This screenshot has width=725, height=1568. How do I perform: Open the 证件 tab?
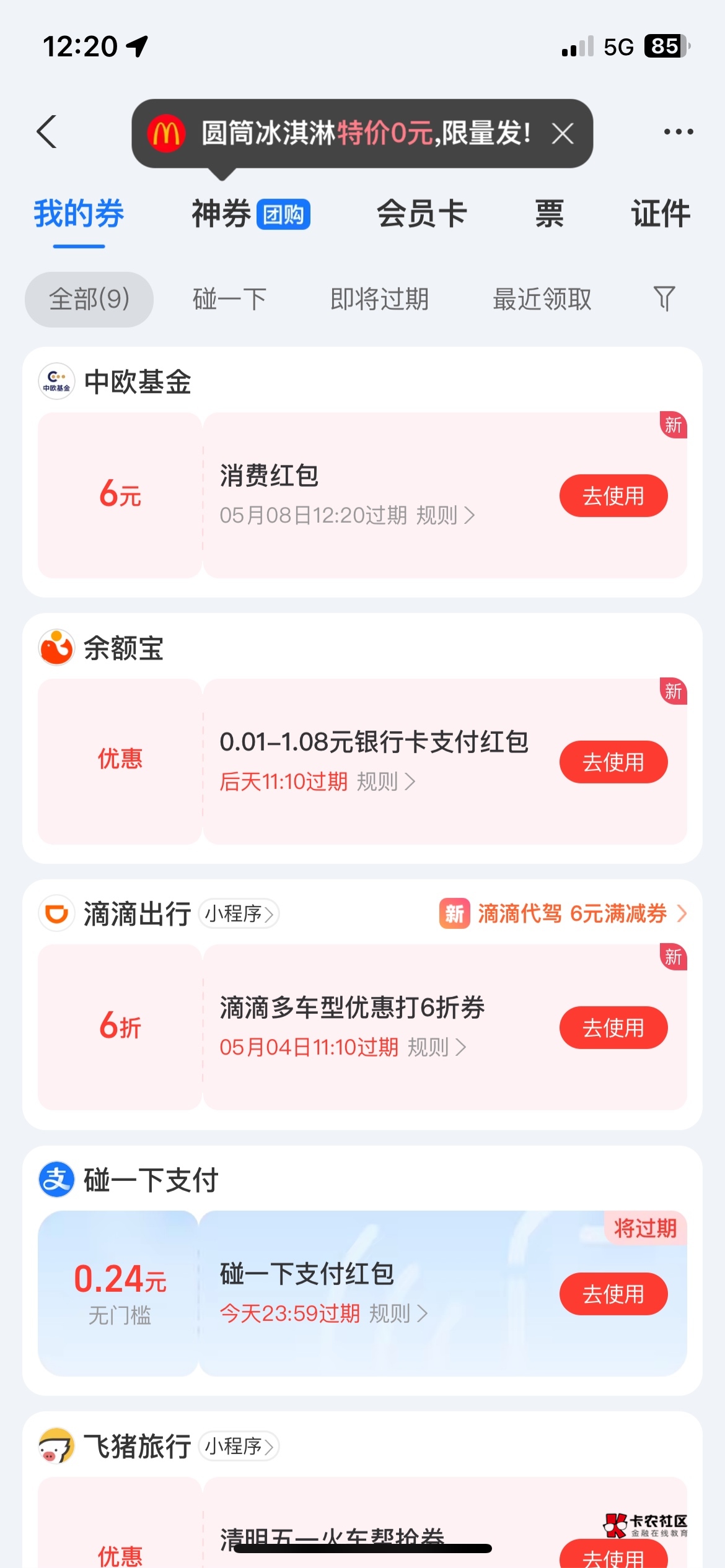660,214
